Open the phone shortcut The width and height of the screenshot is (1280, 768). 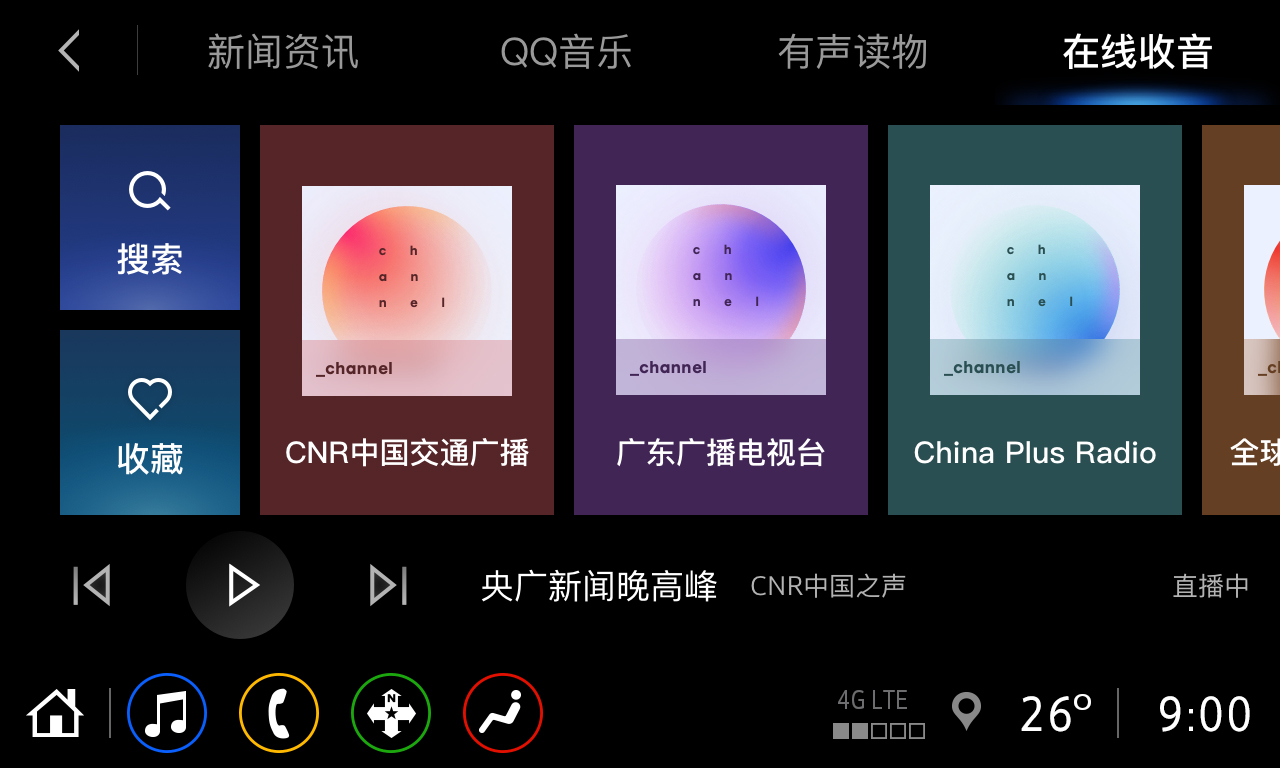pyautogui.click(x=279, y=713)
